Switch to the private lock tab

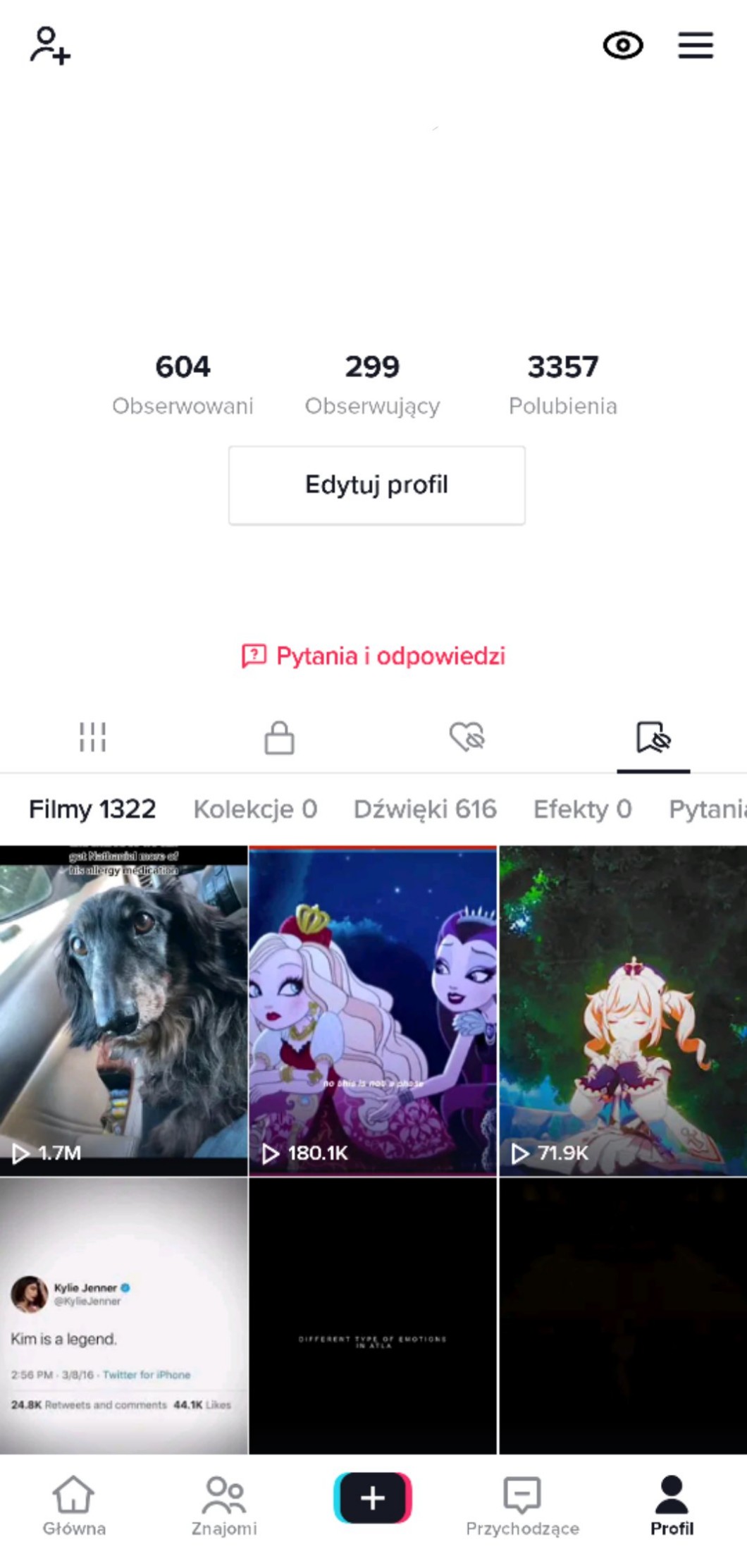tap(279, 737)
